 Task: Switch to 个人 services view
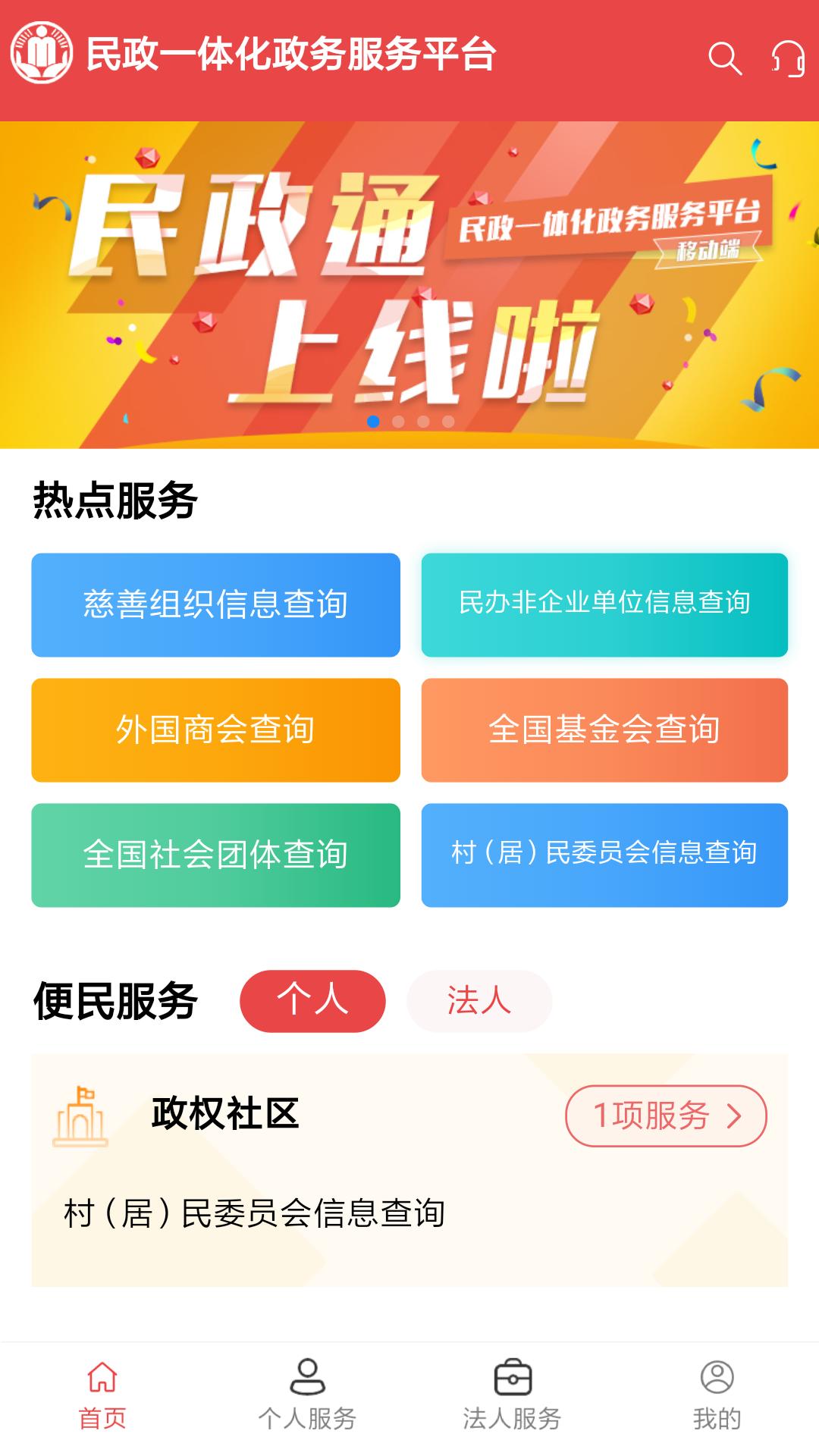coord(312,1001)
